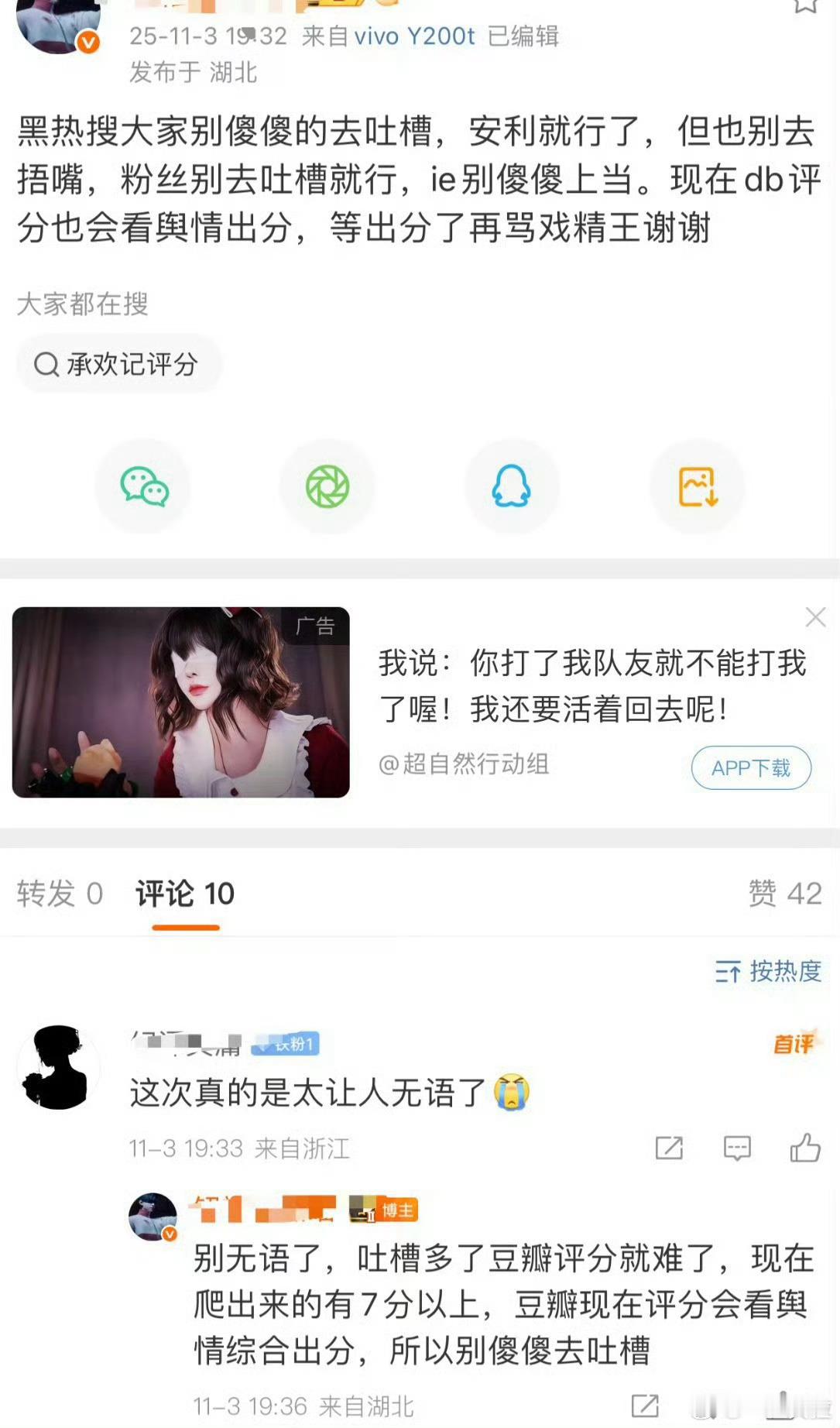Share to WeChat Moments icon

pos(327,486)
